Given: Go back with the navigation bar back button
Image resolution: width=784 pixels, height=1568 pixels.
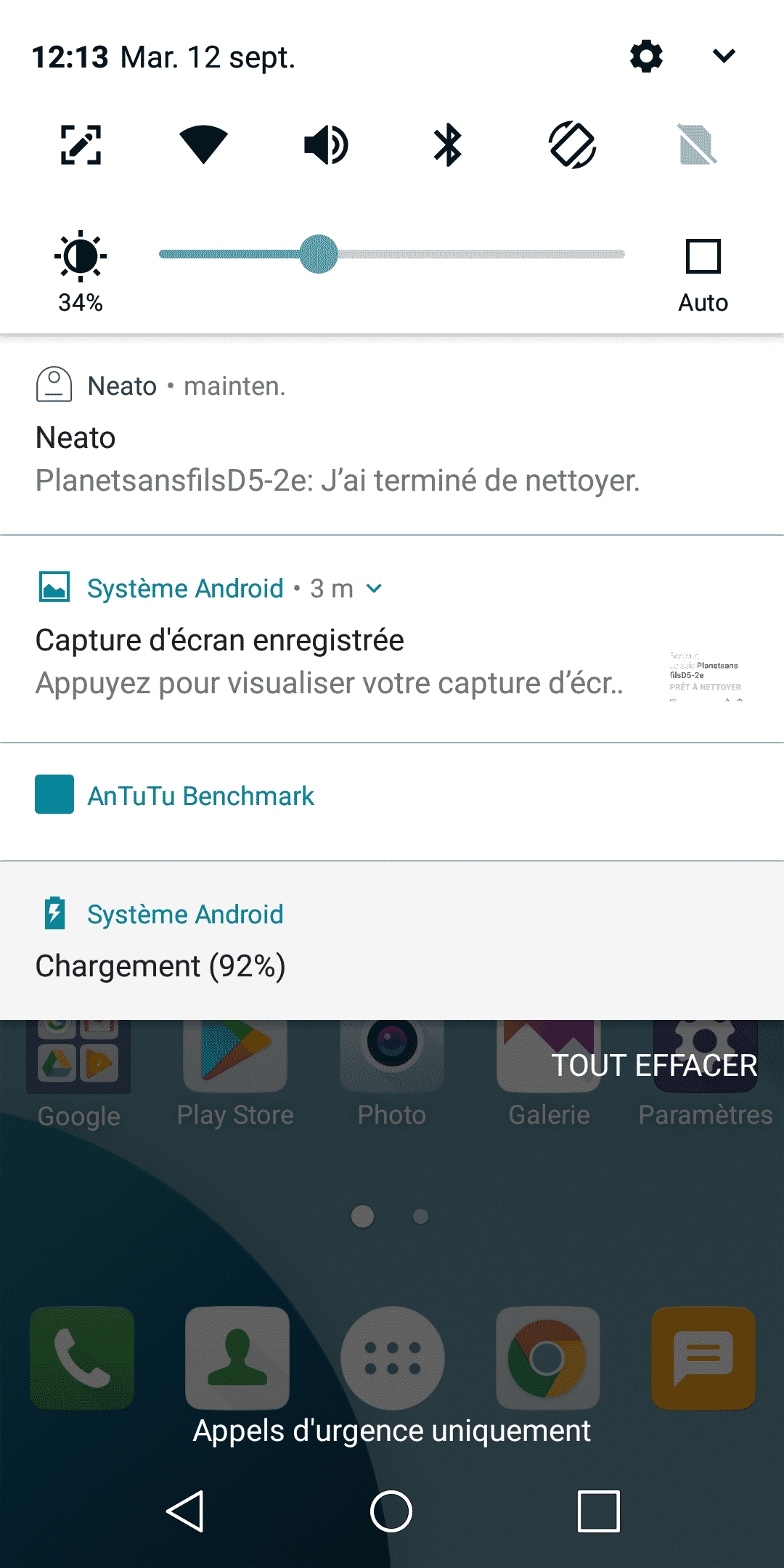Looking at the screenshot, I should pos(185,1511).
